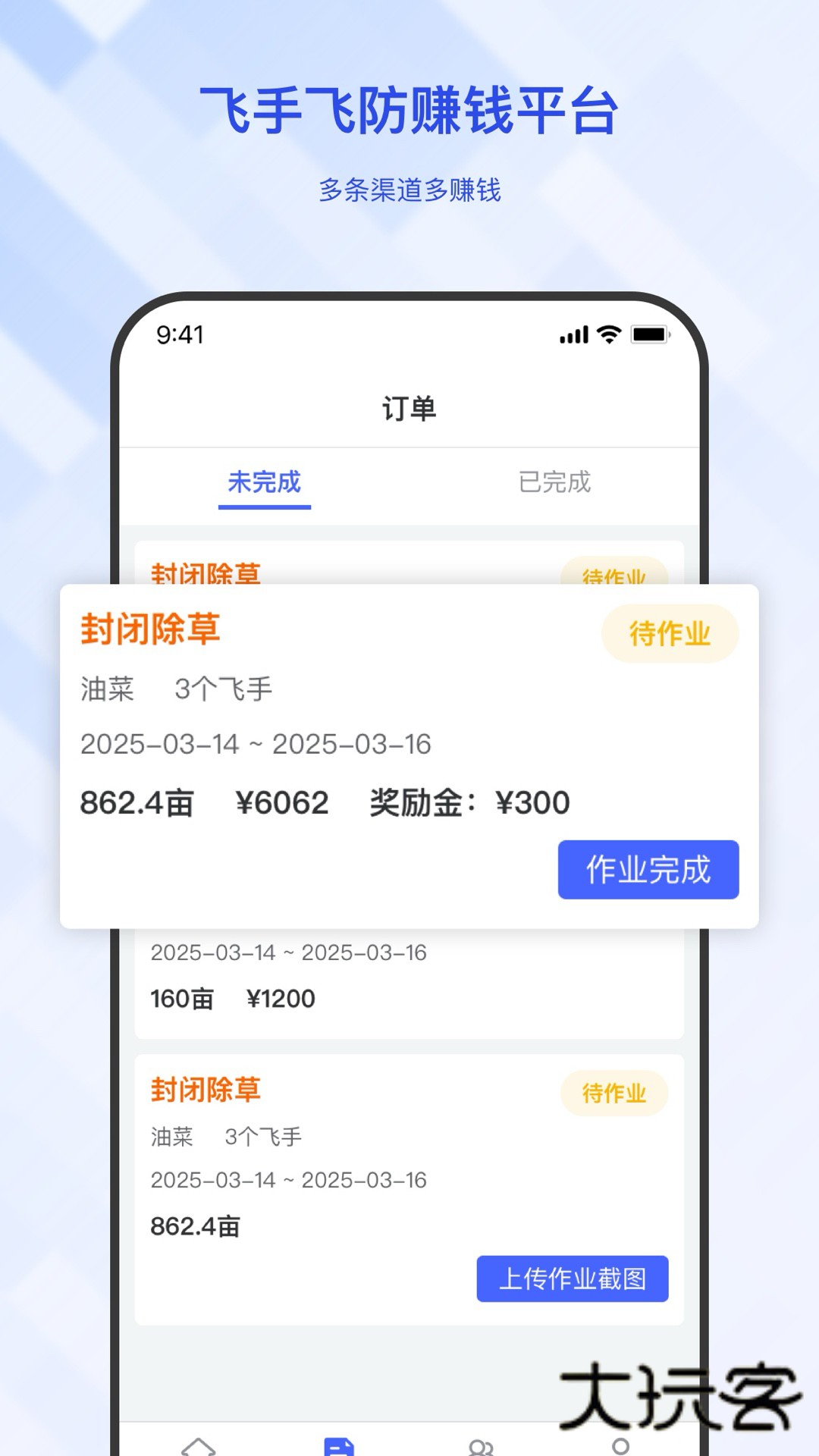Screen dimensions: 819x1456
Task: Tap the 奖励金 ¥300 reward text
Action: [467, 802]
